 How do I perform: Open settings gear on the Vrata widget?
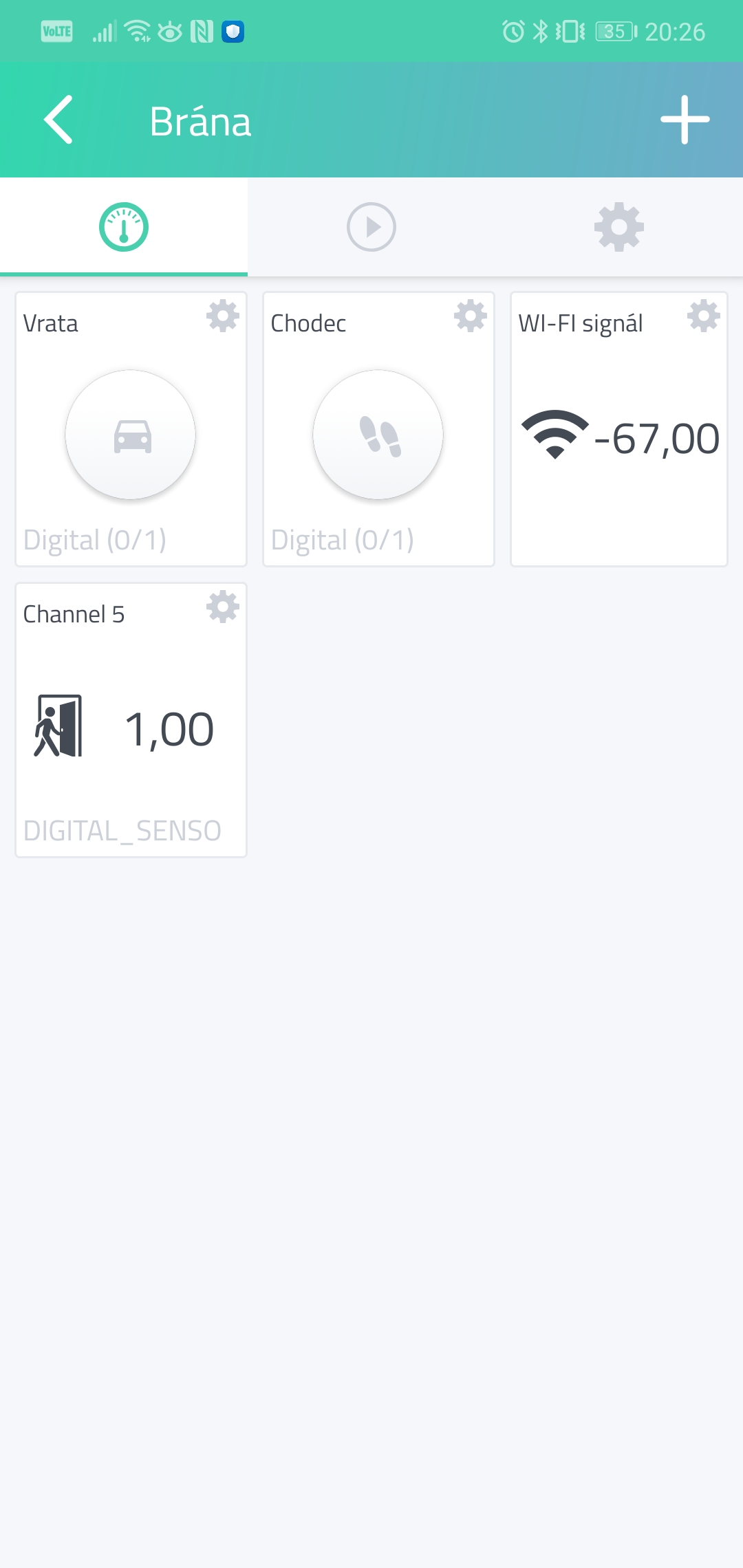[222, 316]
